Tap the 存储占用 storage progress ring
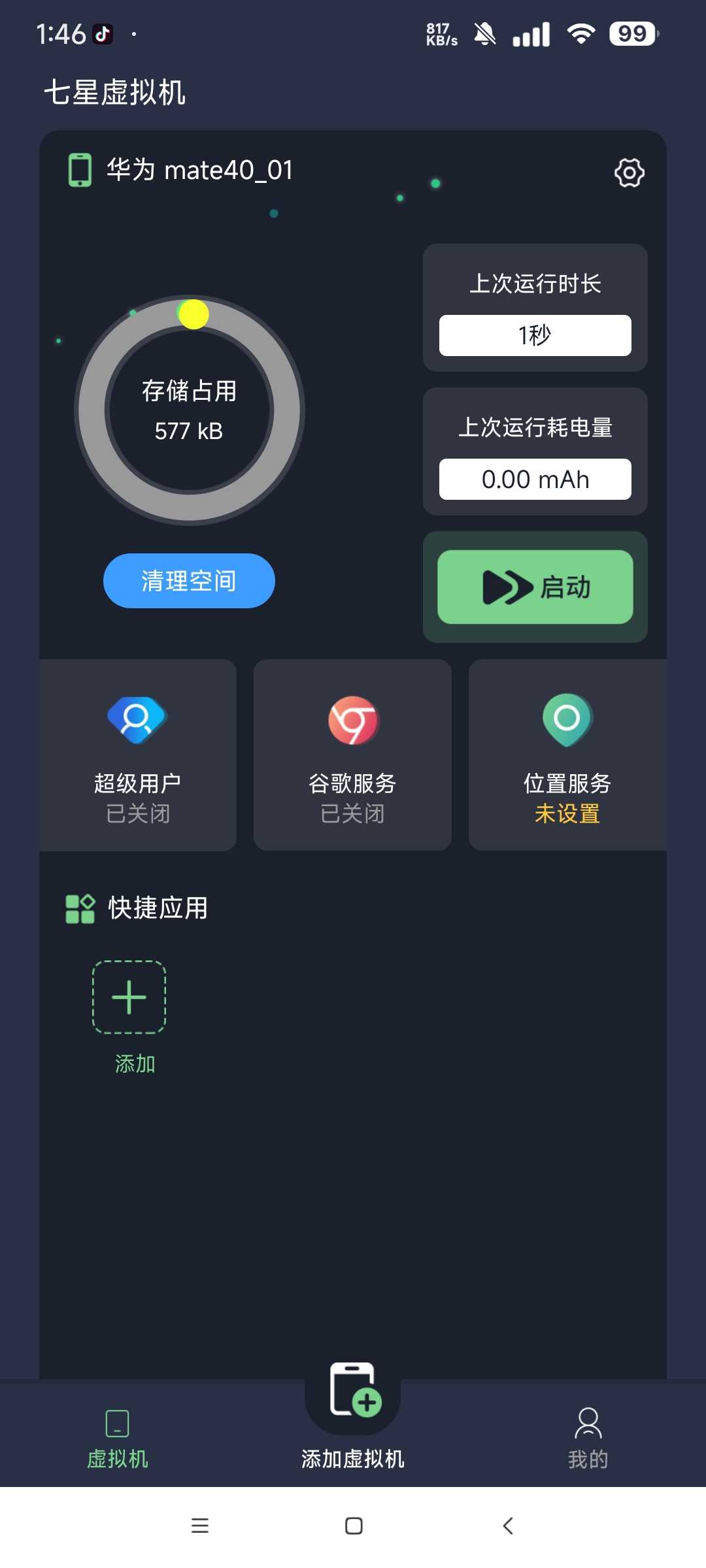The width and height of the screenshot is (706, 1568). coord(188,410)
